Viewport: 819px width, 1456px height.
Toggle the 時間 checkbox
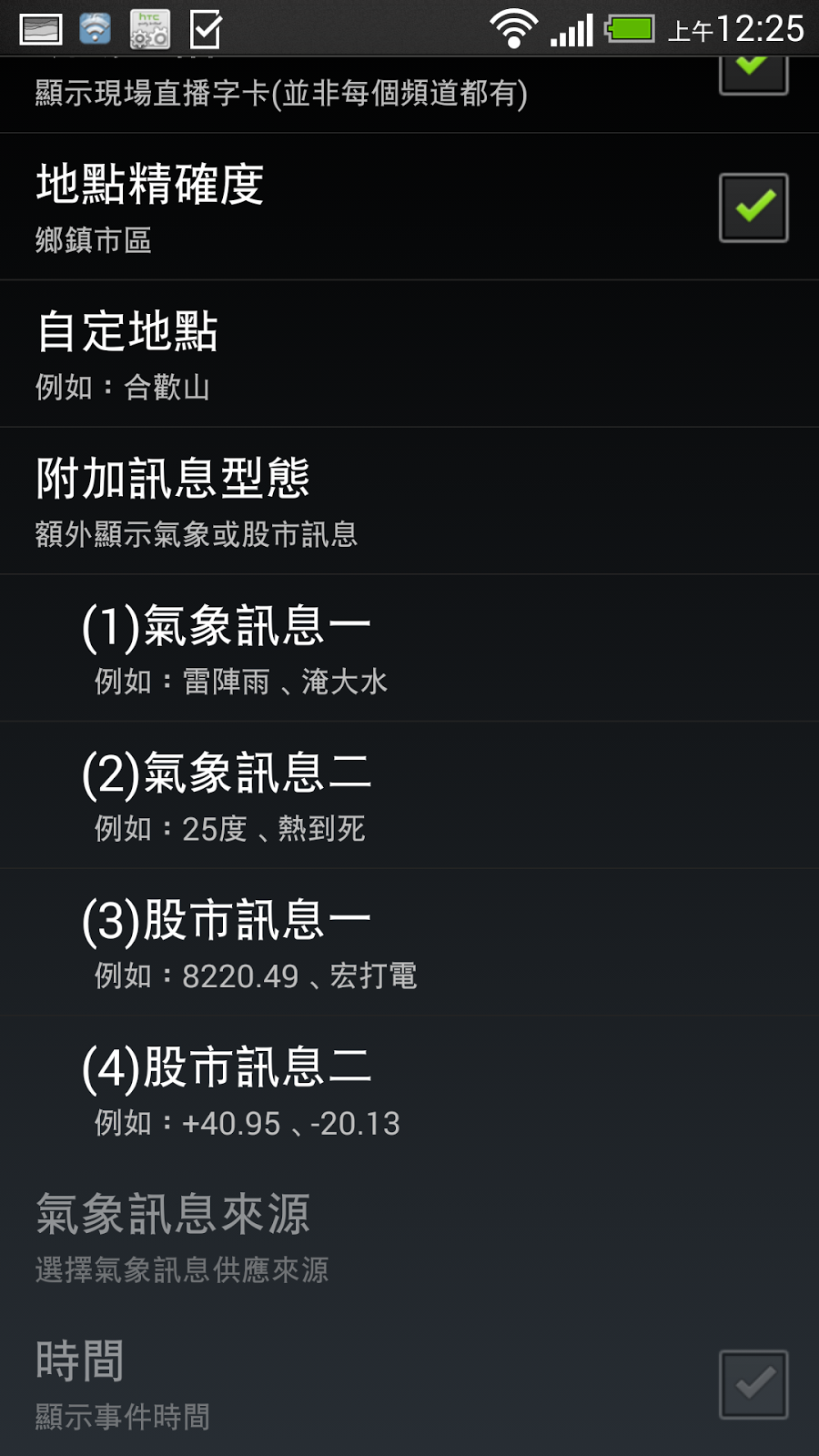point(753,1384)
